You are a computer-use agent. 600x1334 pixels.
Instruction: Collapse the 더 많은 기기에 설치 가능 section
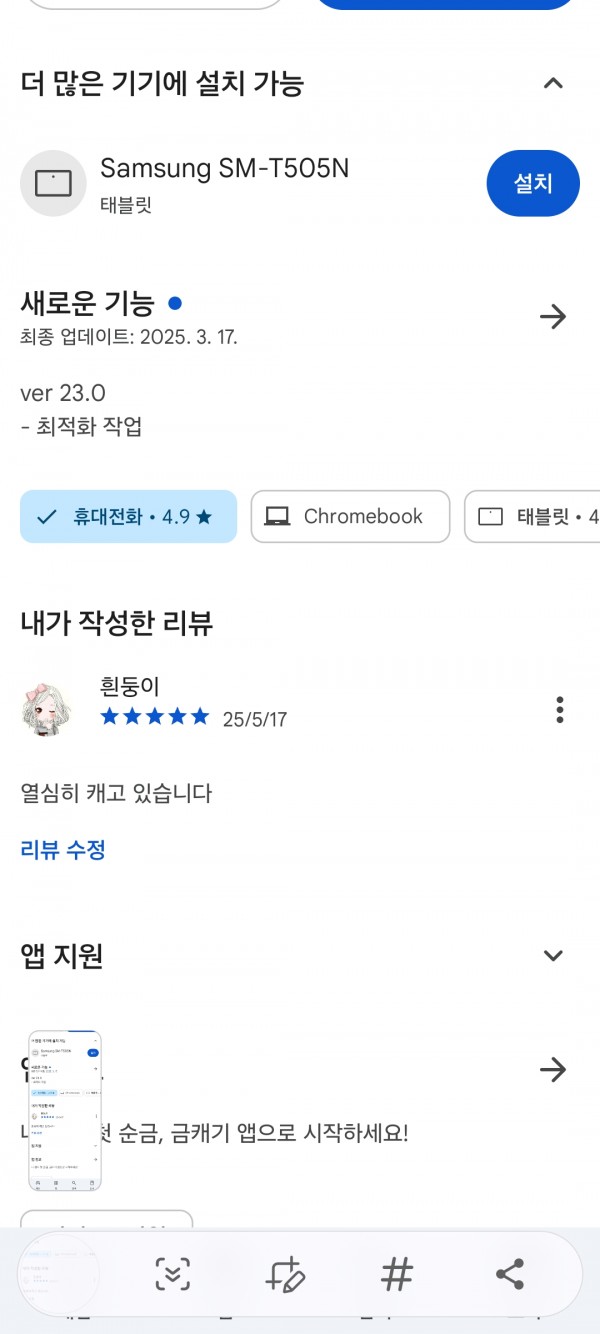[553, 83]
